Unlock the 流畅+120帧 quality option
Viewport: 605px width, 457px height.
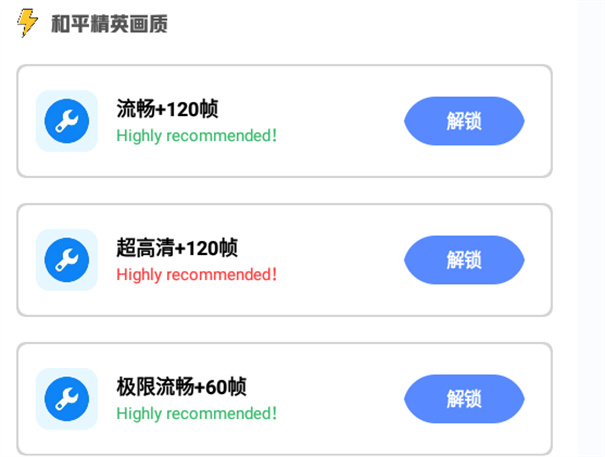pyautogui.click(x=464, y=121)
